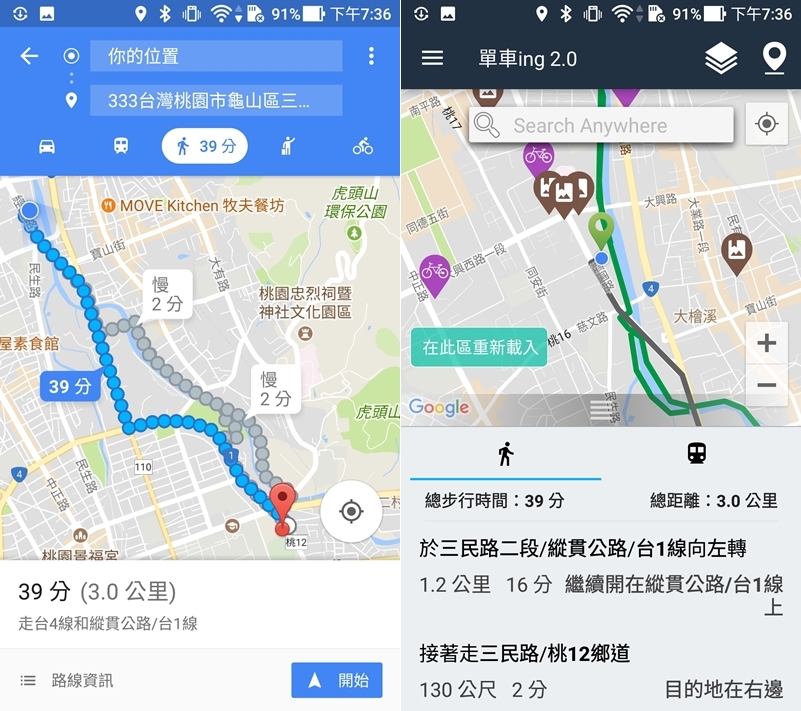The height and width of the screenshot is (711, 801).
Task: Zoom in with the plus button
Action: coord(767,344)
